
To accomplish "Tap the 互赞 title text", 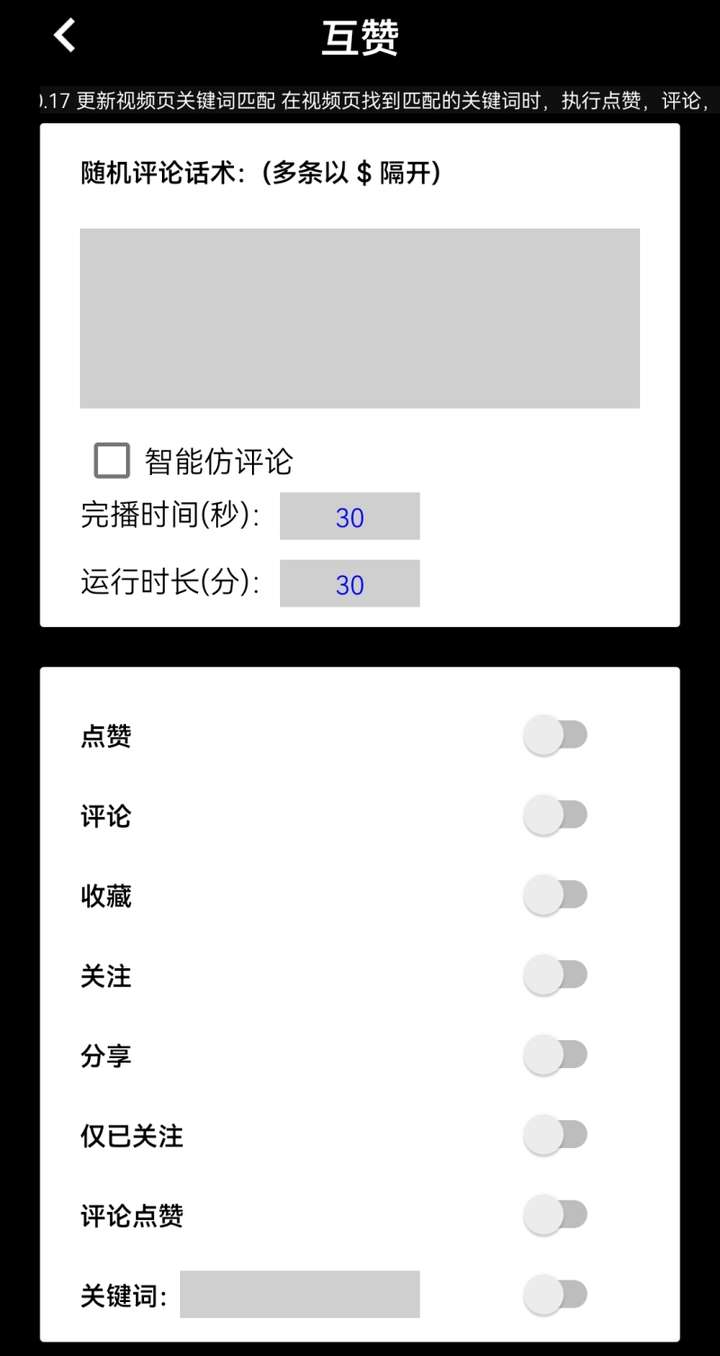I will (360, 33).
